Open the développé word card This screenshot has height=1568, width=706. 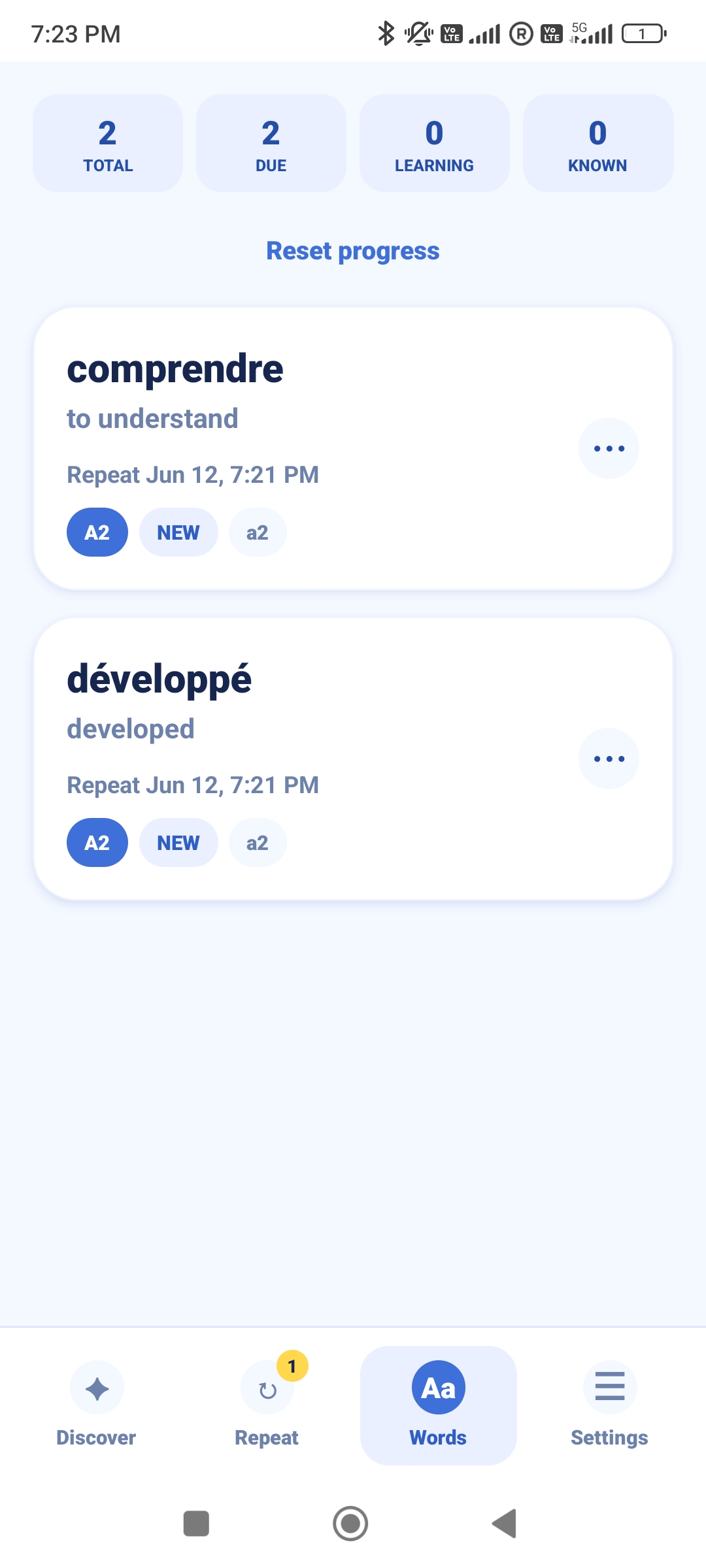point(353,759)
